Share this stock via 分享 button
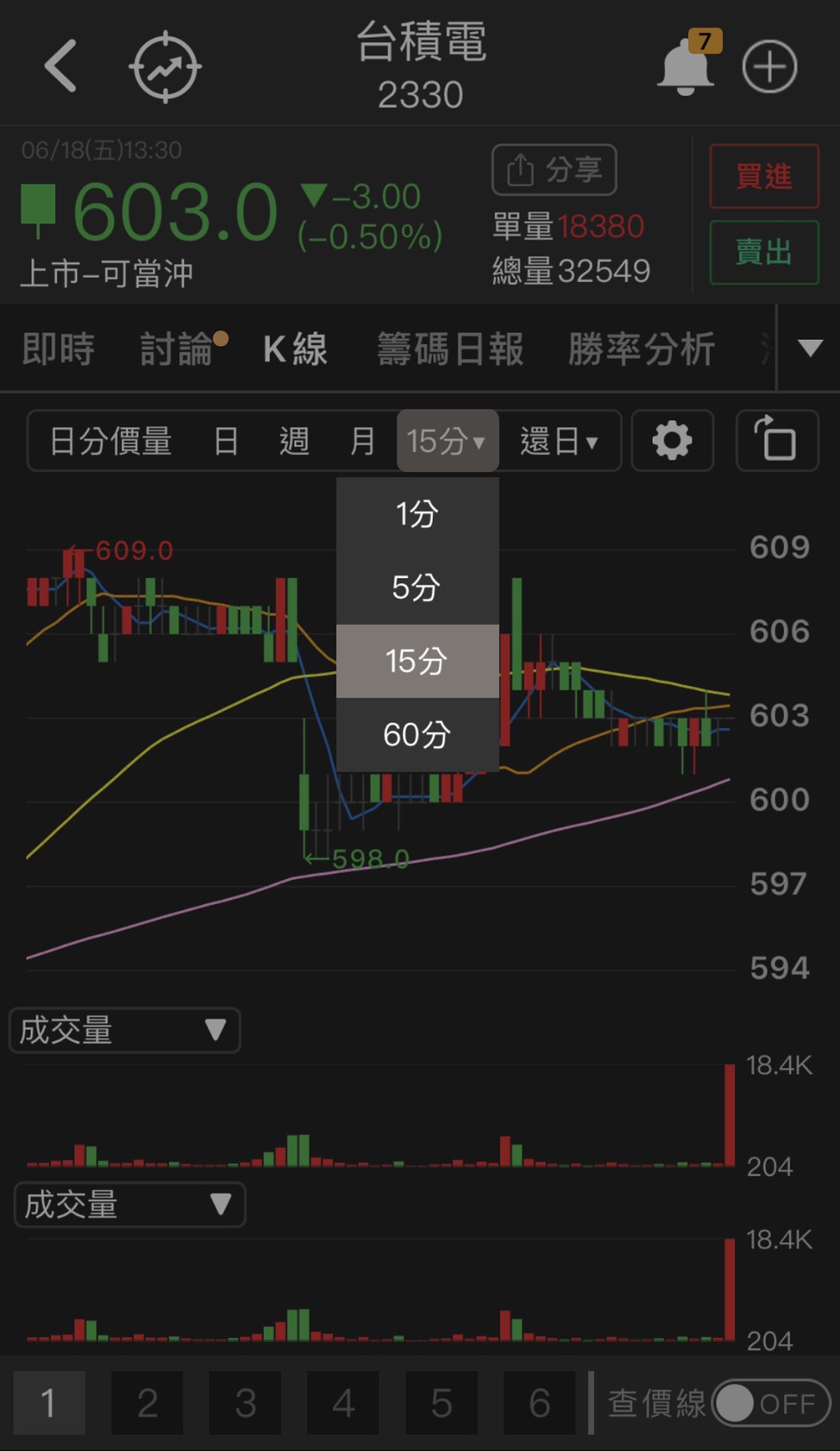 [554, 170]
